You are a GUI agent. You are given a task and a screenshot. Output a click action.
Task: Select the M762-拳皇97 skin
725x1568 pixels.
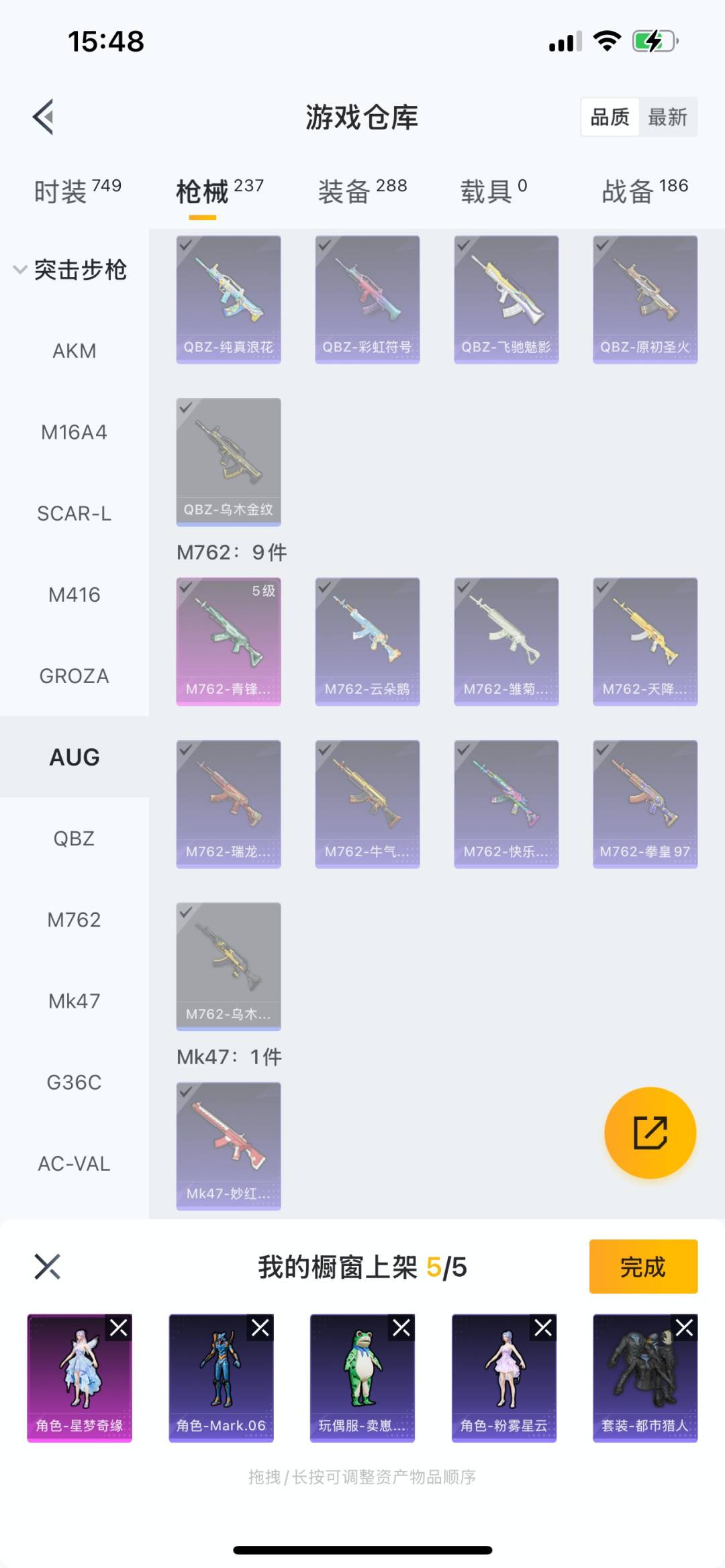point(644,804)
